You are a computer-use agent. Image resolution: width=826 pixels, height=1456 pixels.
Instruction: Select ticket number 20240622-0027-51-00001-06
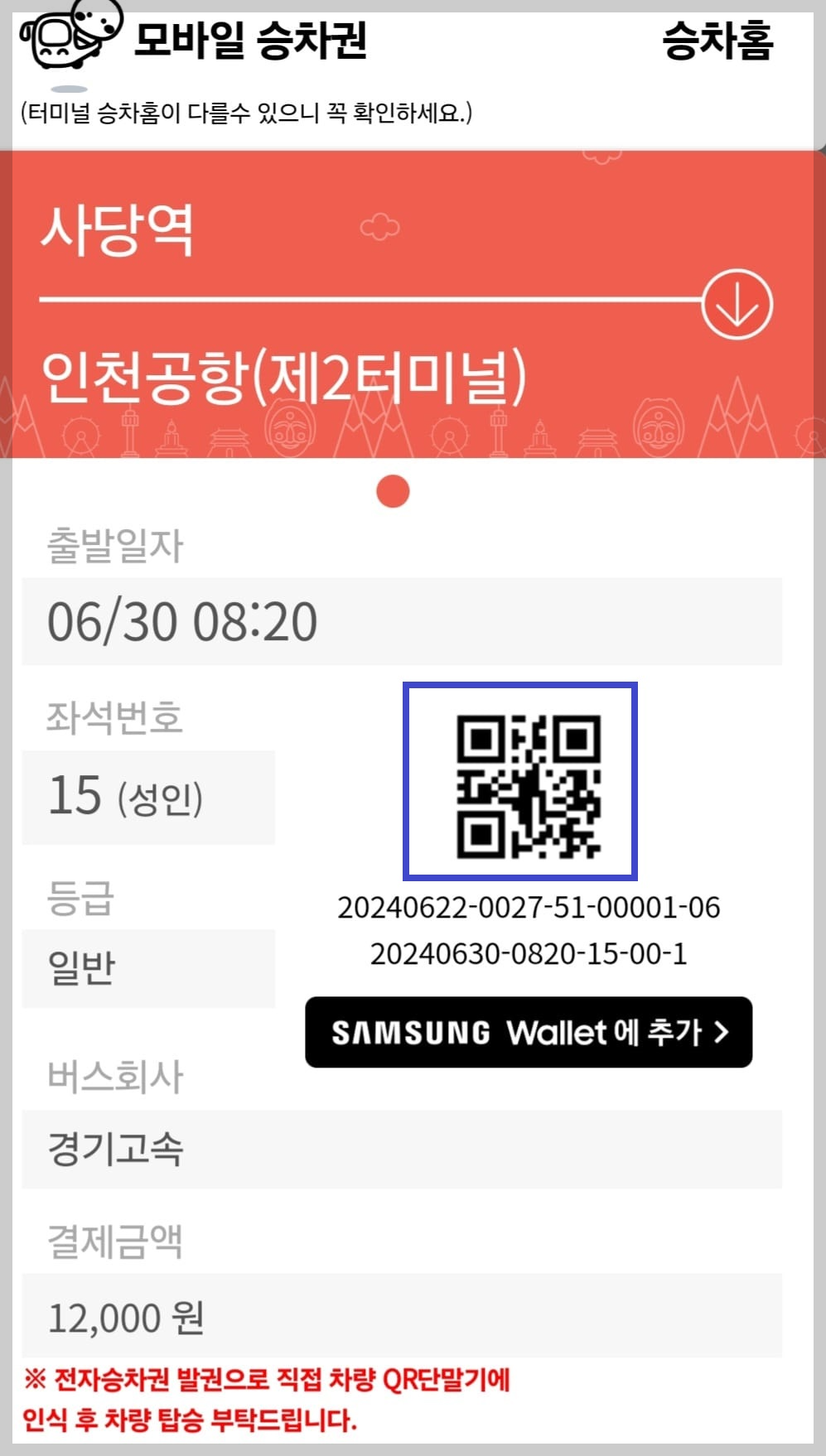click(x=530, y=907)
